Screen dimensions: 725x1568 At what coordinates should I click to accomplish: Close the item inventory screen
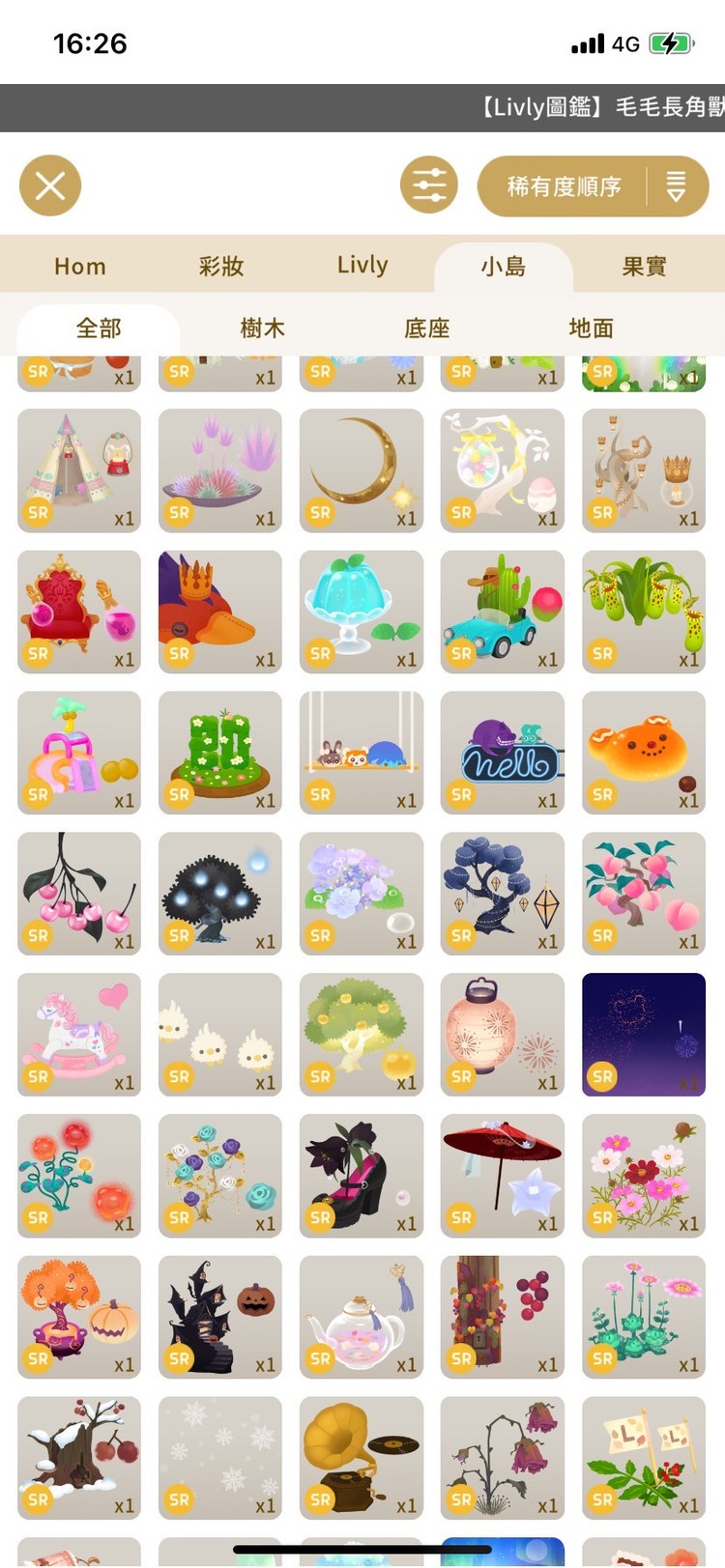50,185
